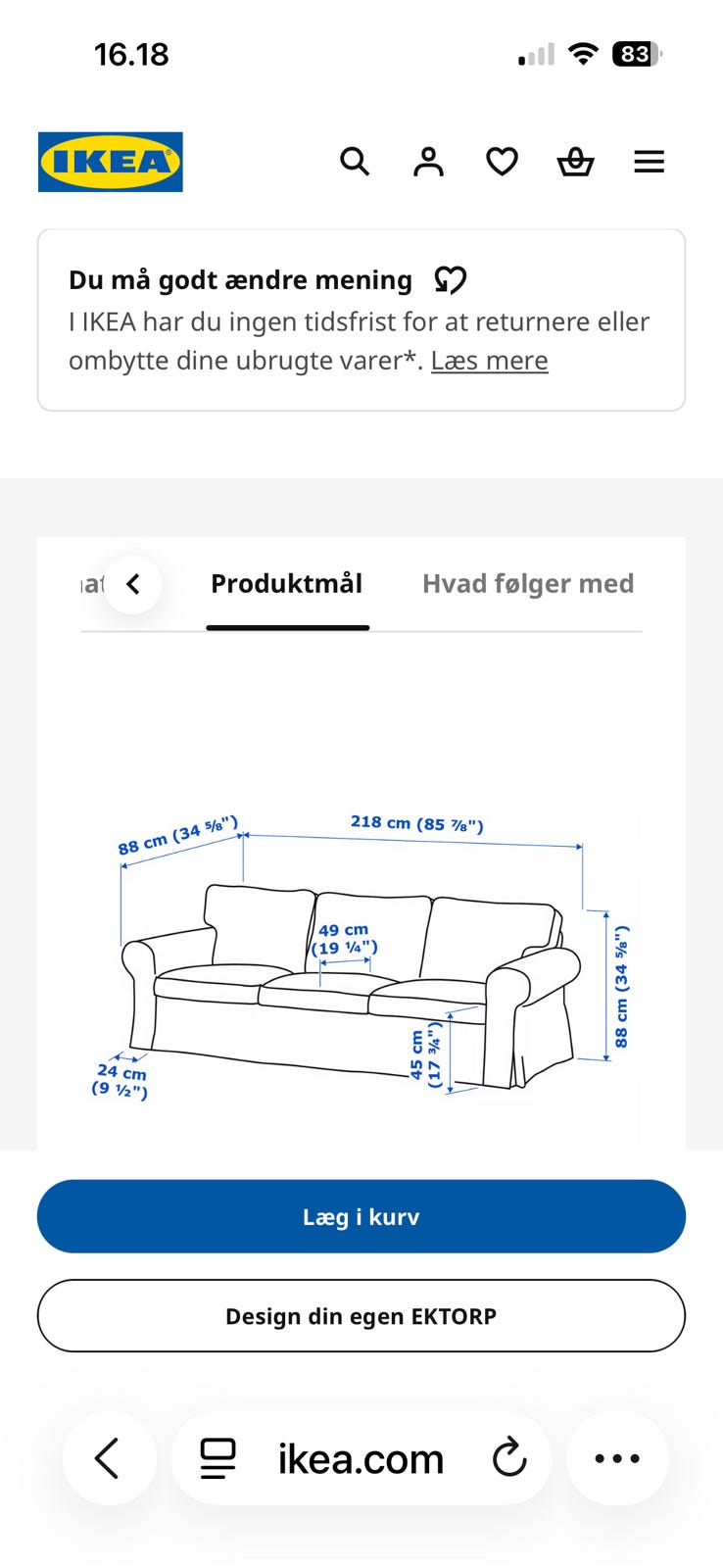Follow the "Læs mere" link
This screenshot has height=1568, width=723.
click(490, 361)
